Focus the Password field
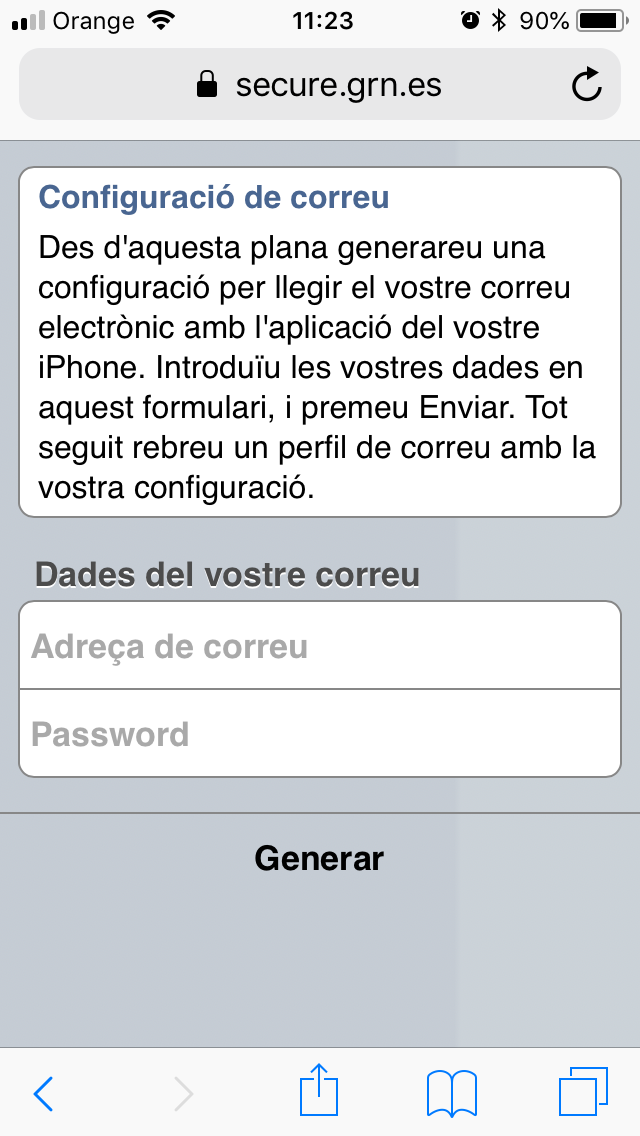The image size is (640, 1136). click(320, 733)
